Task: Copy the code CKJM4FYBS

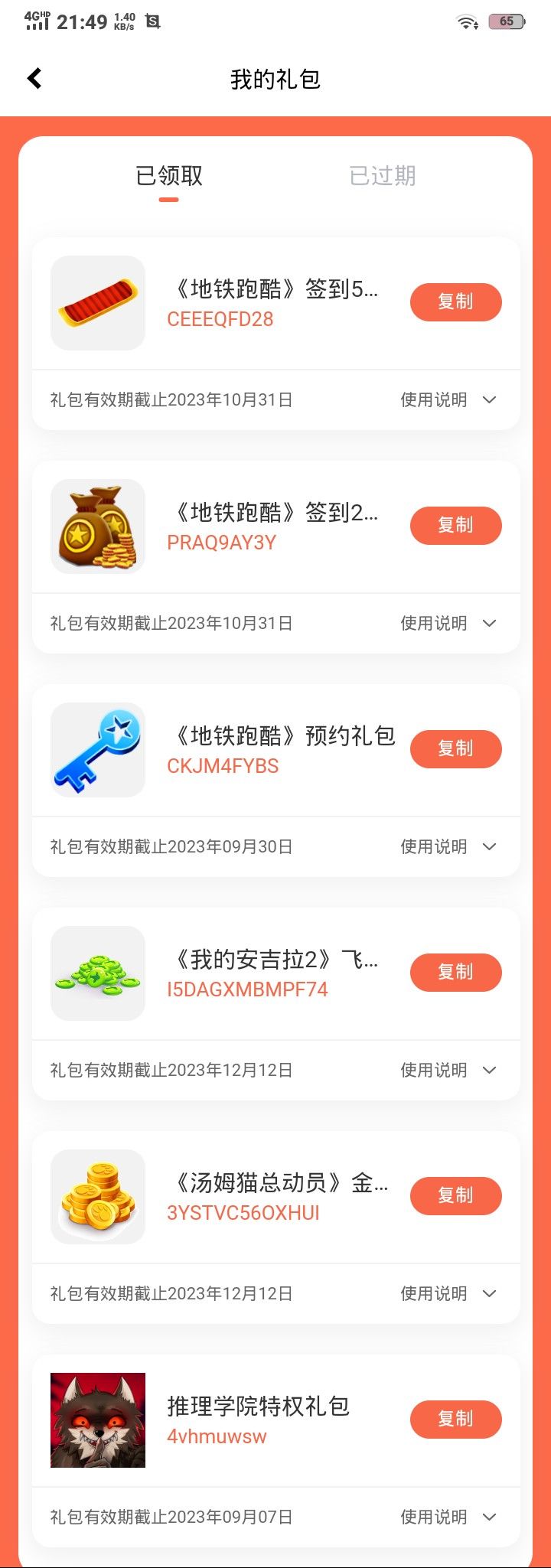Action: pos(456,749)
